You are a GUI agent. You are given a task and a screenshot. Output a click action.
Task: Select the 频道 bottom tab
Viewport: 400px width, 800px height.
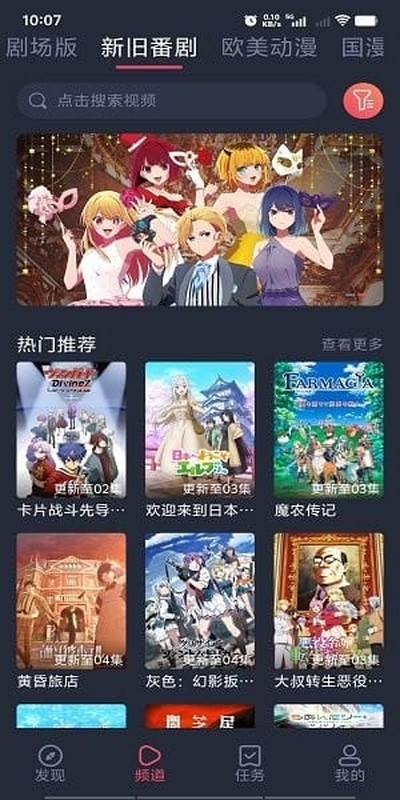click(x=150, y=764)
